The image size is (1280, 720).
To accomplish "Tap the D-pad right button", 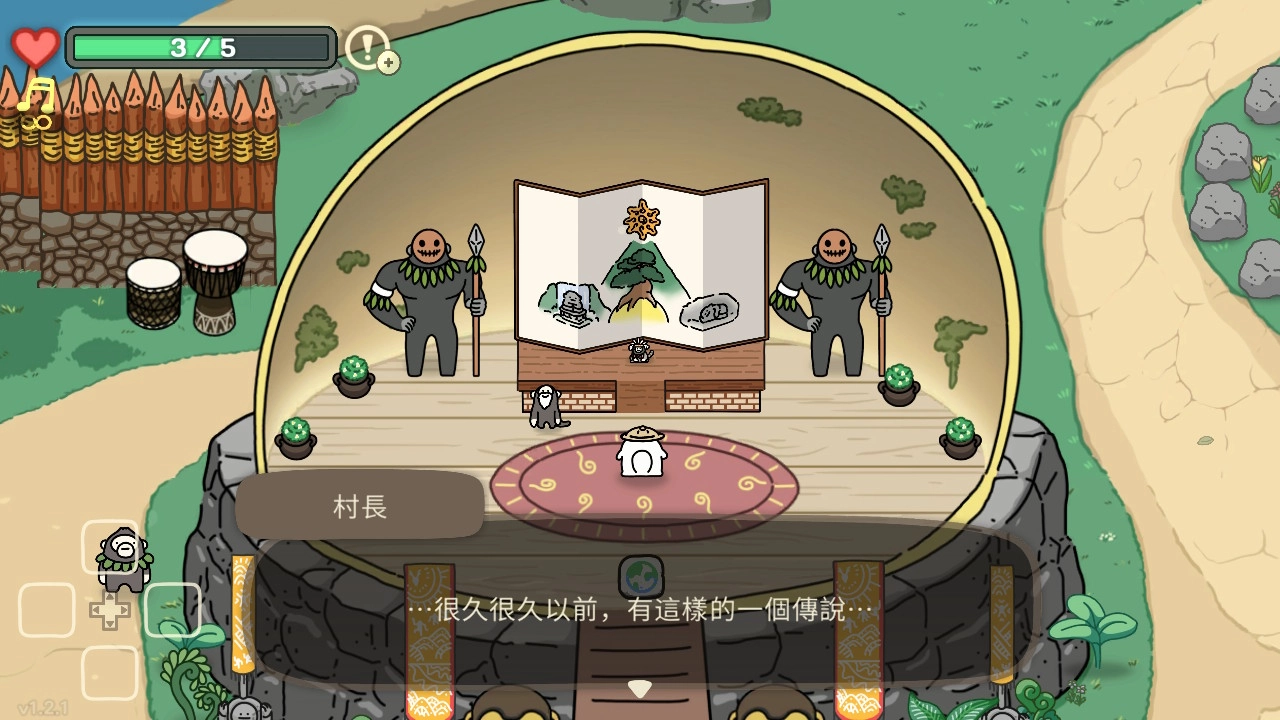I will pos(173,610).
